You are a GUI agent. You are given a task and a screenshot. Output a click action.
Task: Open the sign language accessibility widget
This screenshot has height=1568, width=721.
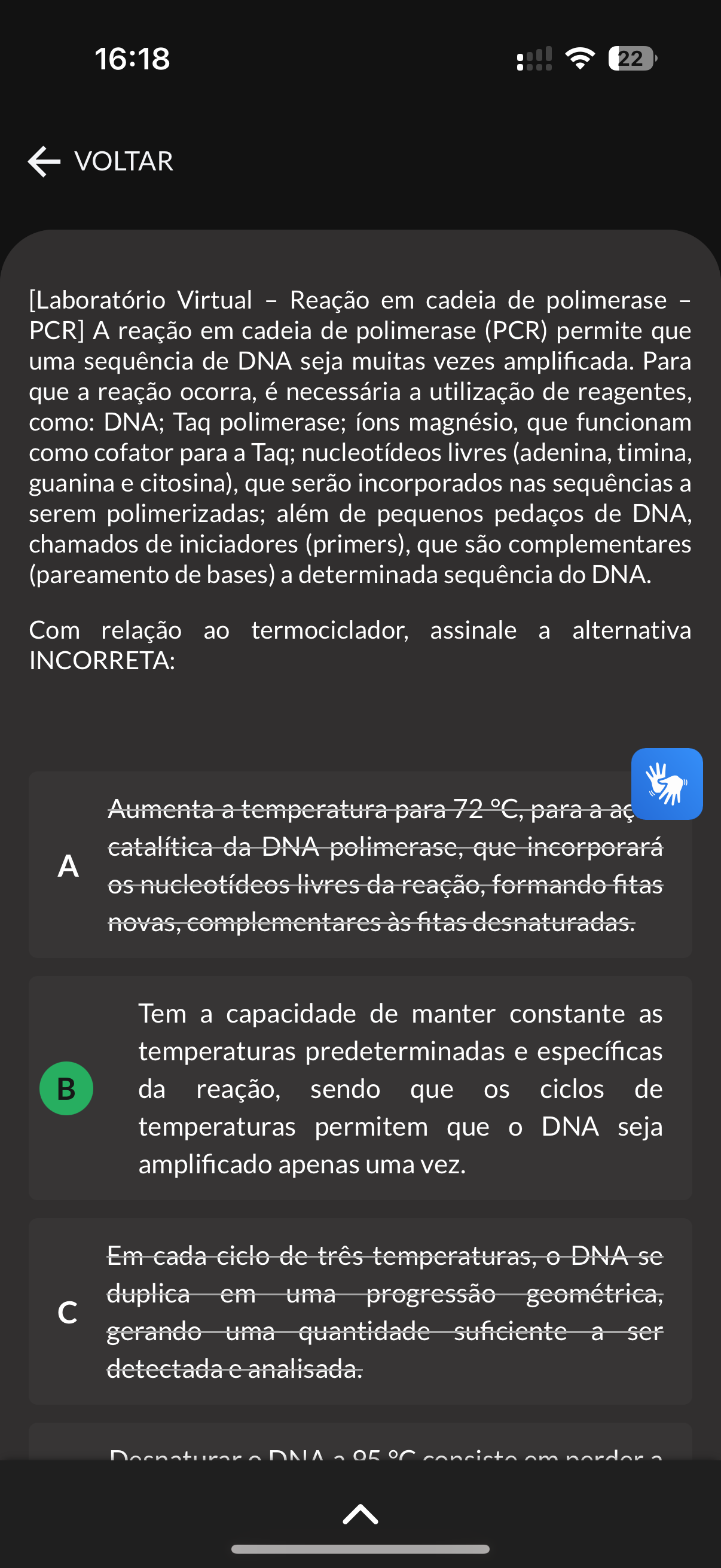click(x=667, y=784)
